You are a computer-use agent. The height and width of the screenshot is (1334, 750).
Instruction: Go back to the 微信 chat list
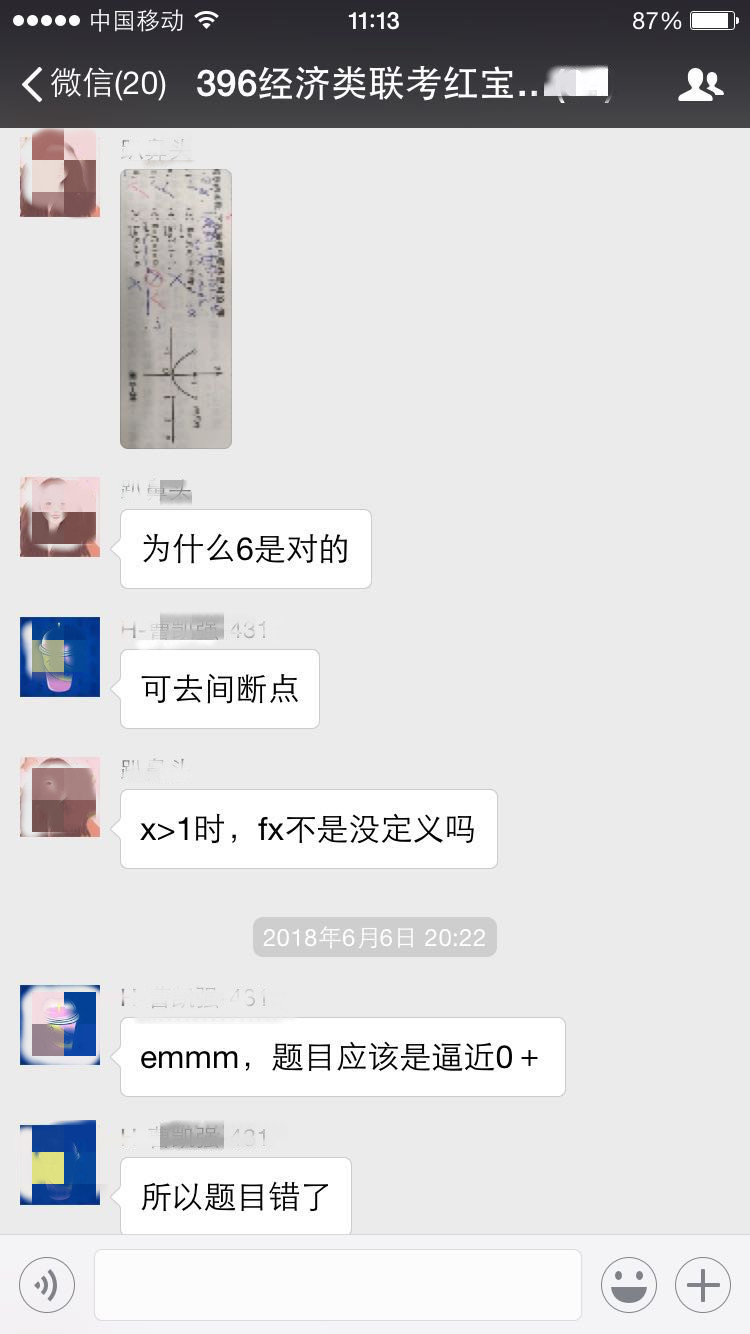[x=90, y=84]
